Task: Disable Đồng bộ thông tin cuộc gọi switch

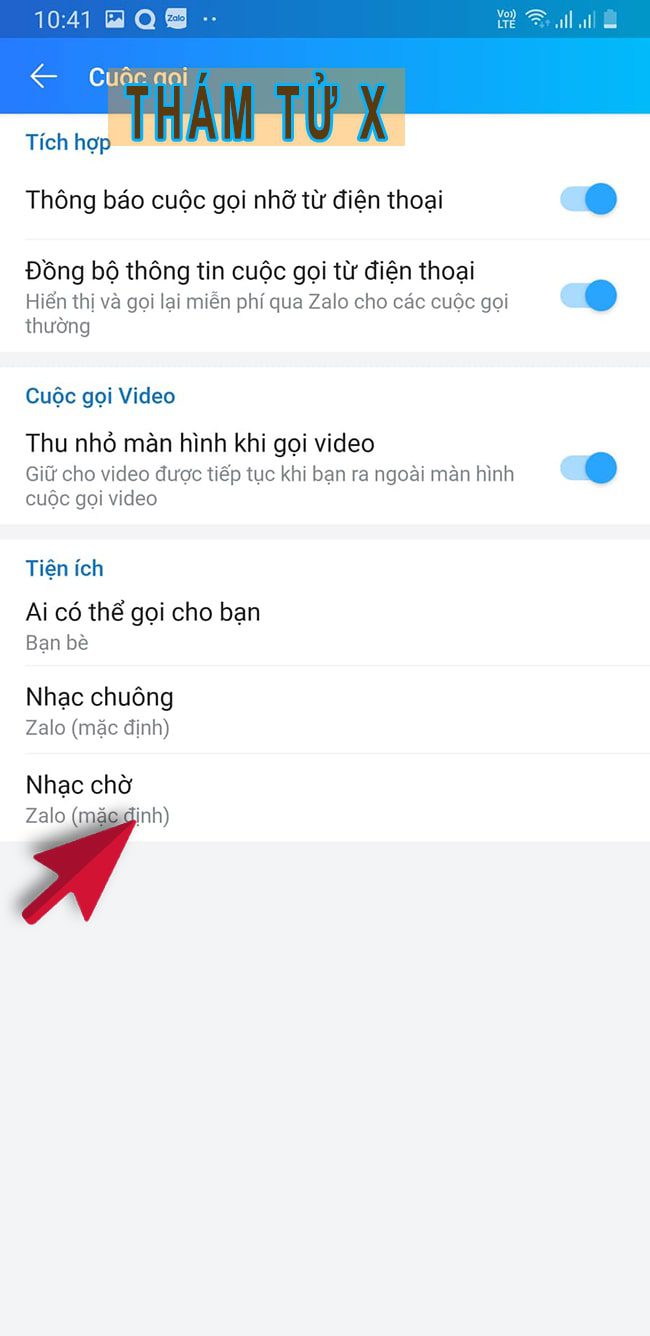Action: (588, 295)
